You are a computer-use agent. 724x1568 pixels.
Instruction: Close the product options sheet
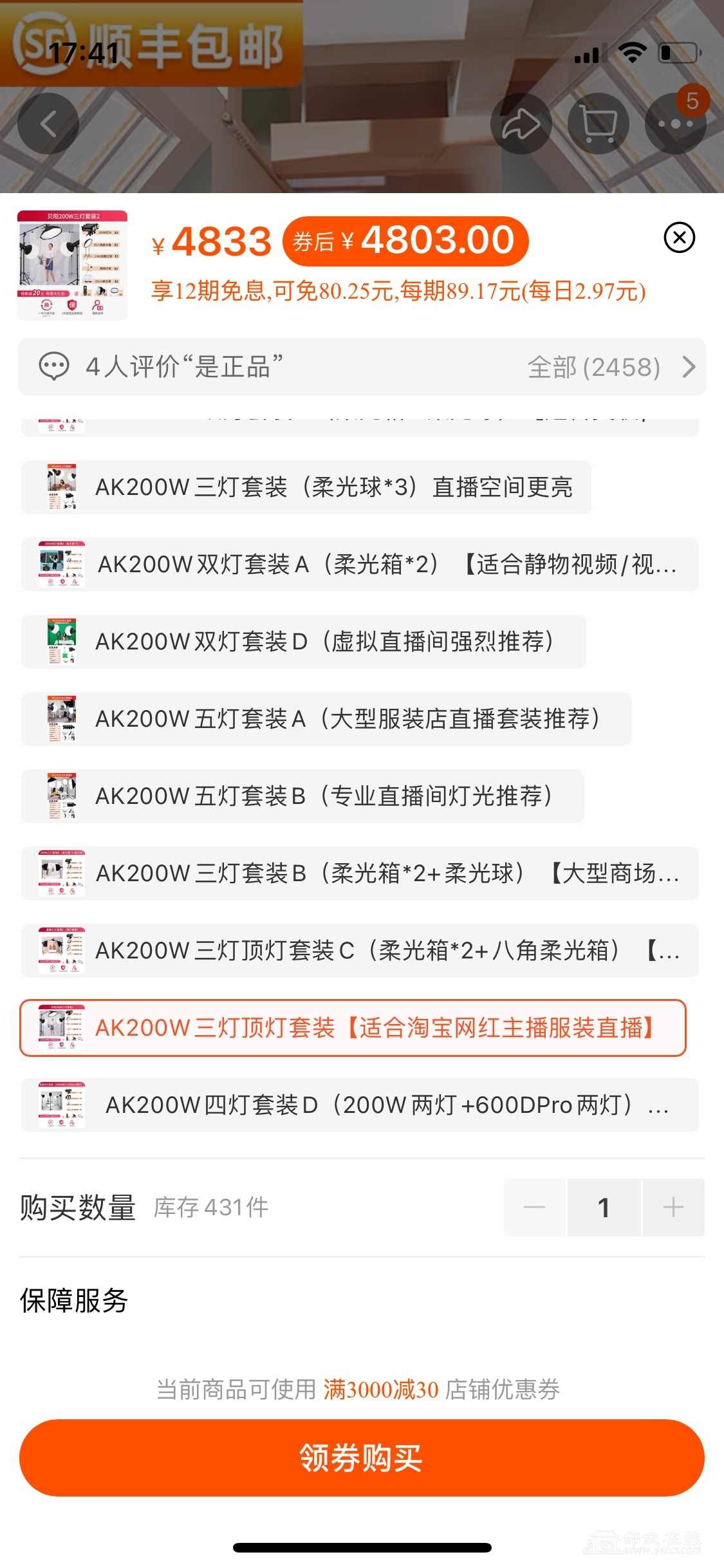pyautogui.click(x=679, y=238)
